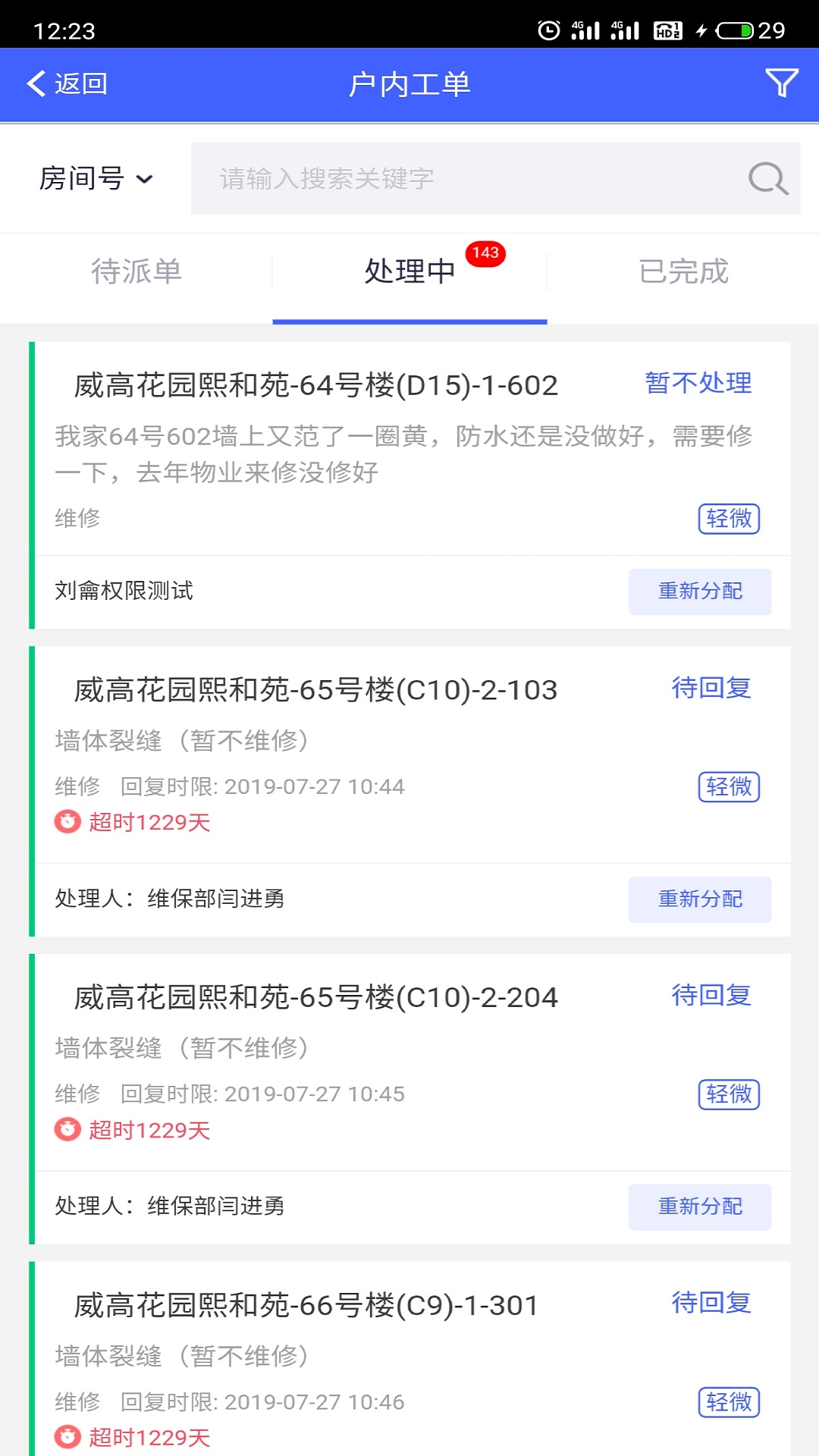This screenshot has width=819, height=1456.
Task: View work order 65号楼(C10)-2-204
Action: tap(315, 997)
